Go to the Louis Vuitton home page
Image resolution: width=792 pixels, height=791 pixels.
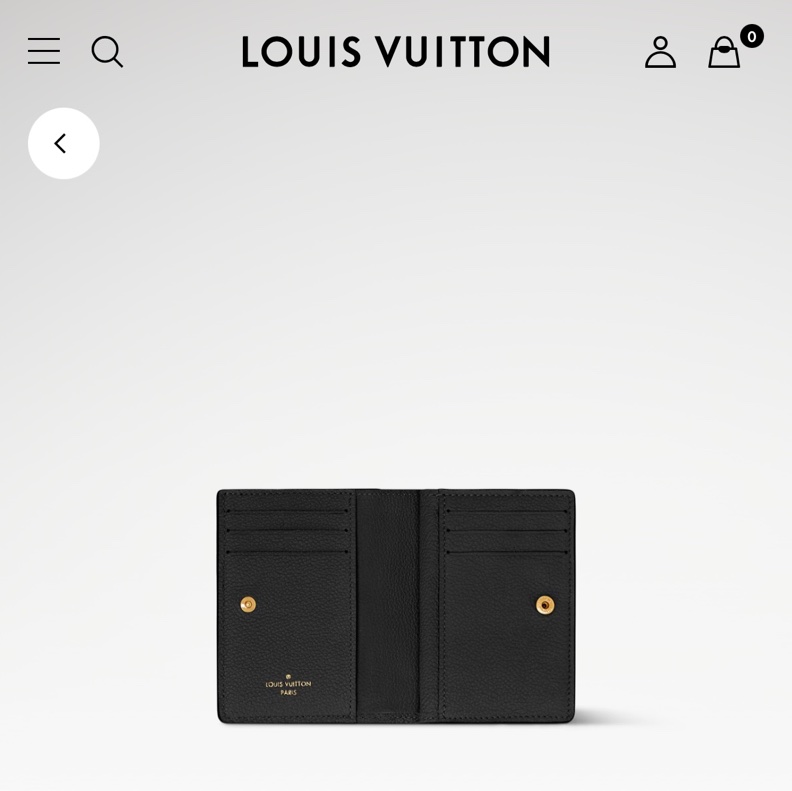click(x=396, y=52)
